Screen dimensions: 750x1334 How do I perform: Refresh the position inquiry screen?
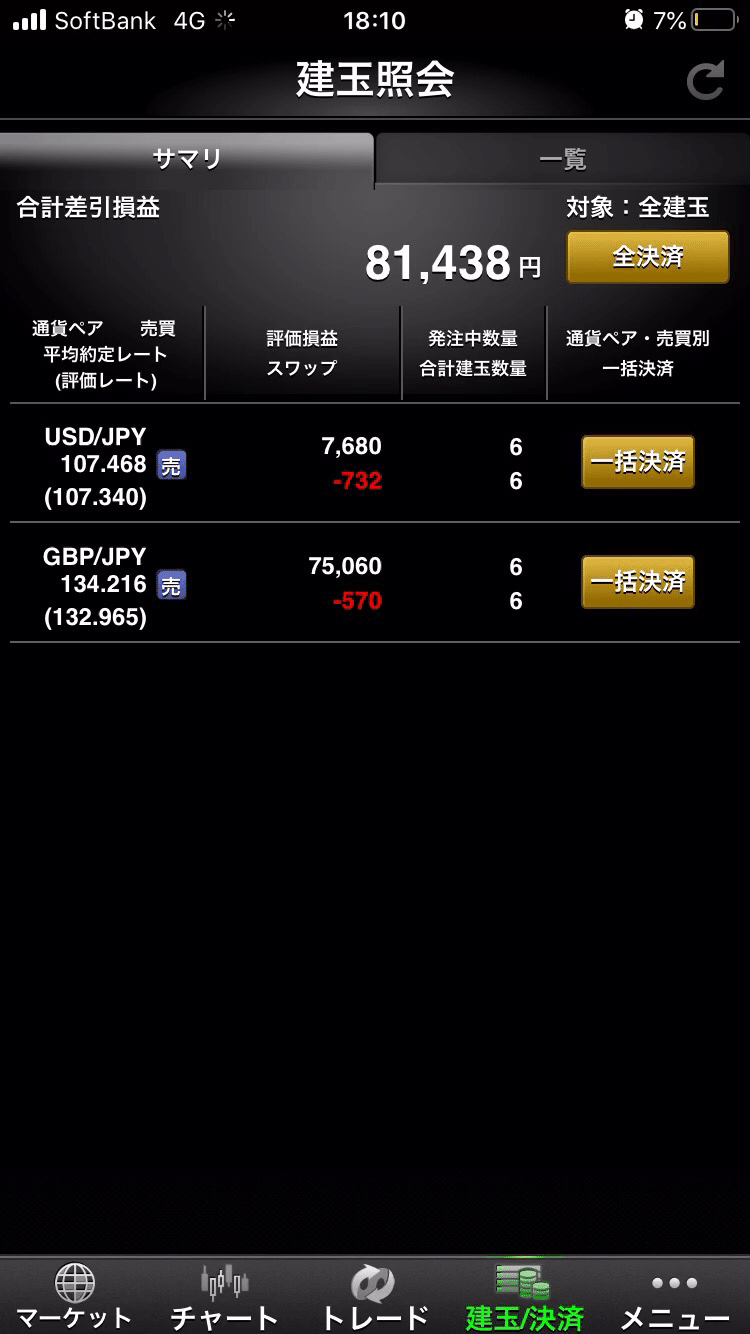705,81
